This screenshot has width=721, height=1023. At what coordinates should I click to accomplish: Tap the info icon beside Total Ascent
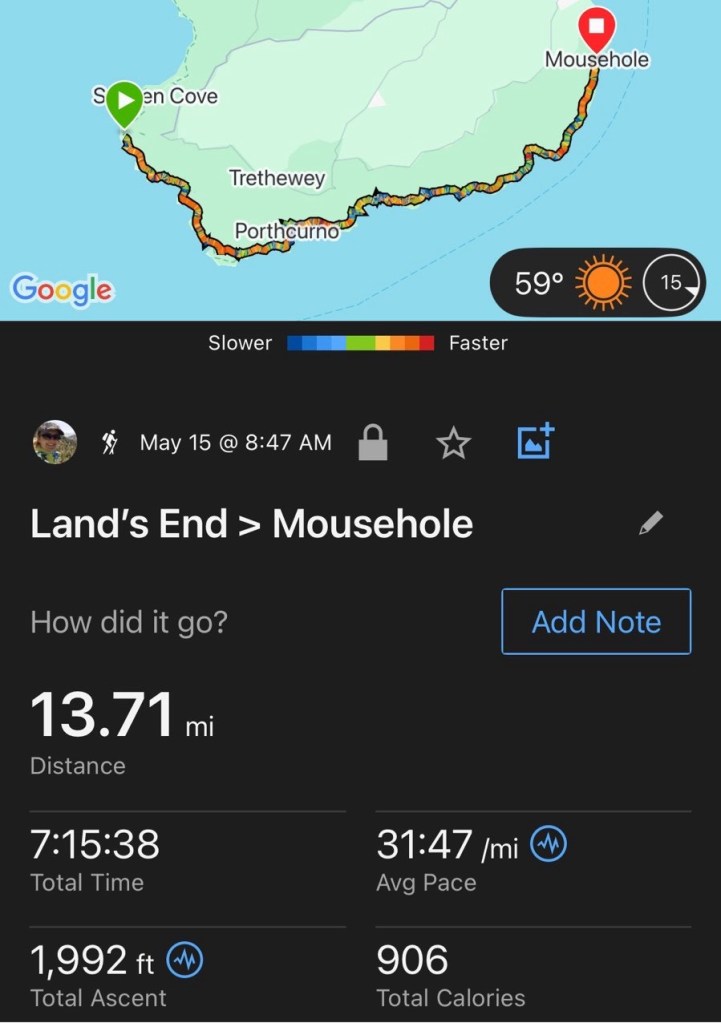point(186,961)
